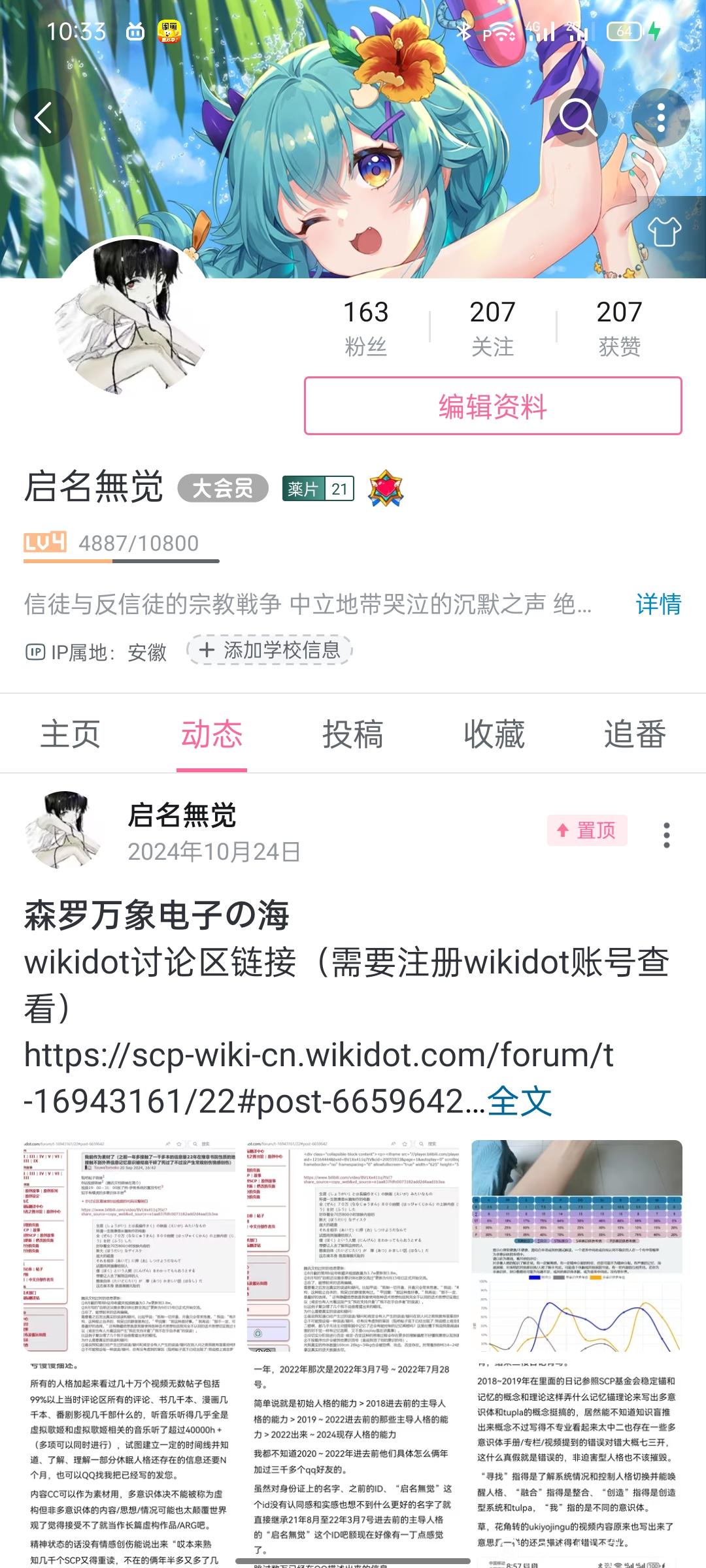
Task: Switch to the 追番 tab
Action: [635, 734]
